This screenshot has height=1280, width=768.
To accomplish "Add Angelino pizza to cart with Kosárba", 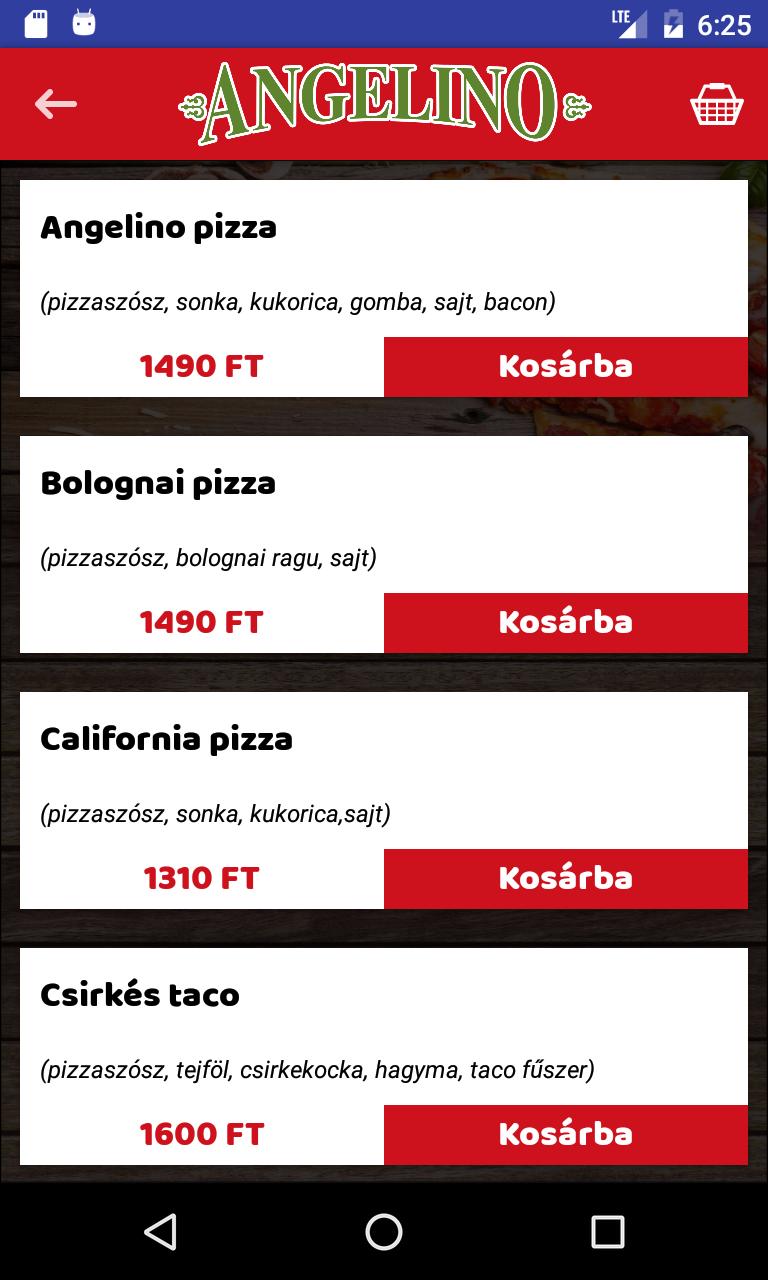I will tap(566, 366).
